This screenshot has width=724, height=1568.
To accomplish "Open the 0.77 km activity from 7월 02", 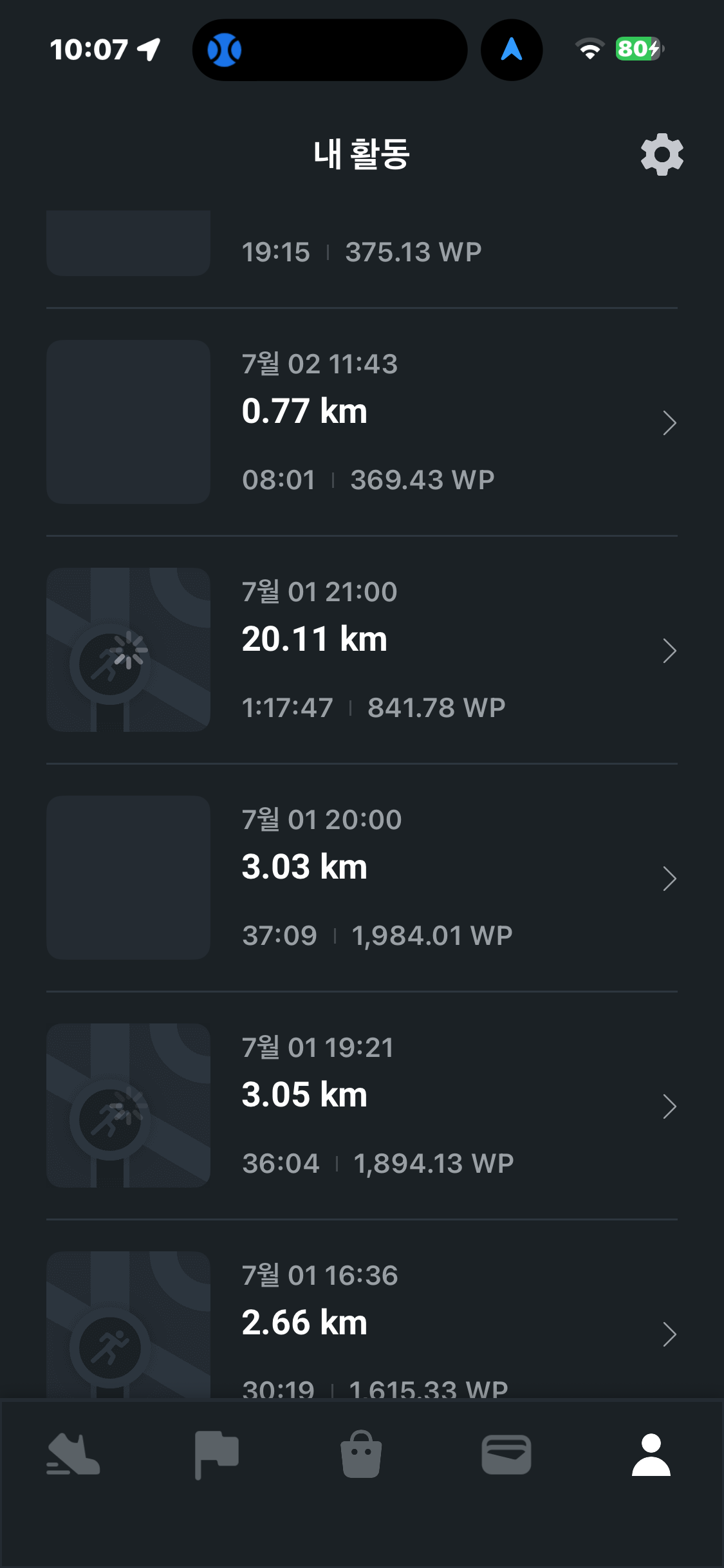I will (362, 422).
